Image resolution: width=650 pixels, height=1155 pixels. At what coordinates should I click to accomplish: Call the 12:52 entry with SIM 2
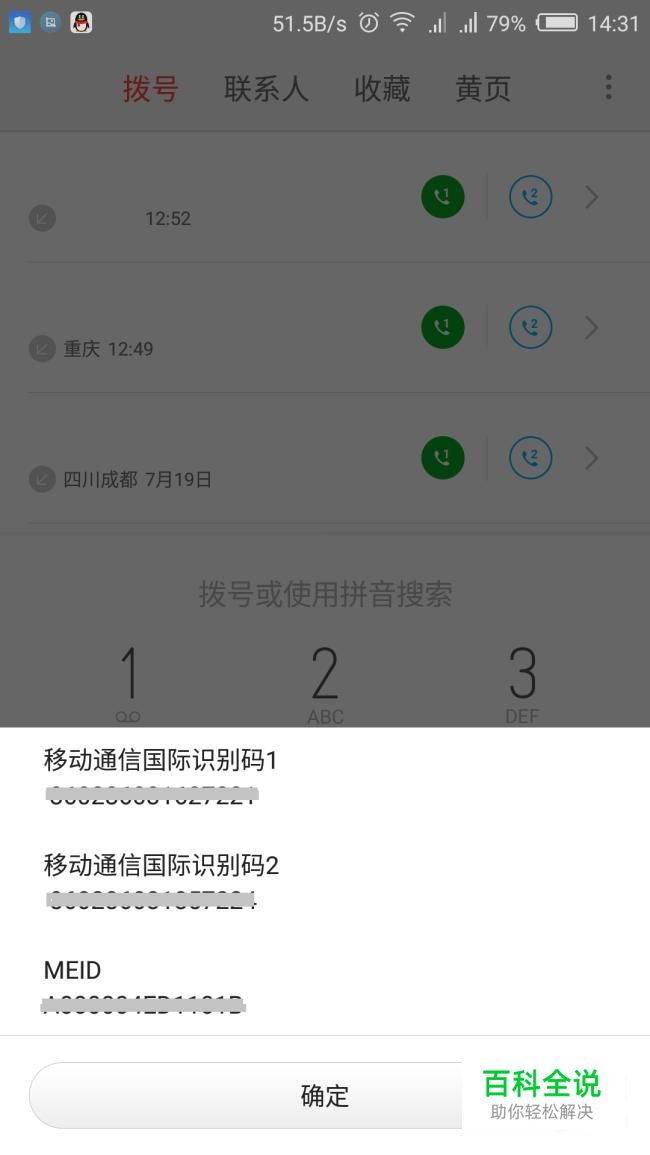click(531, 197)
